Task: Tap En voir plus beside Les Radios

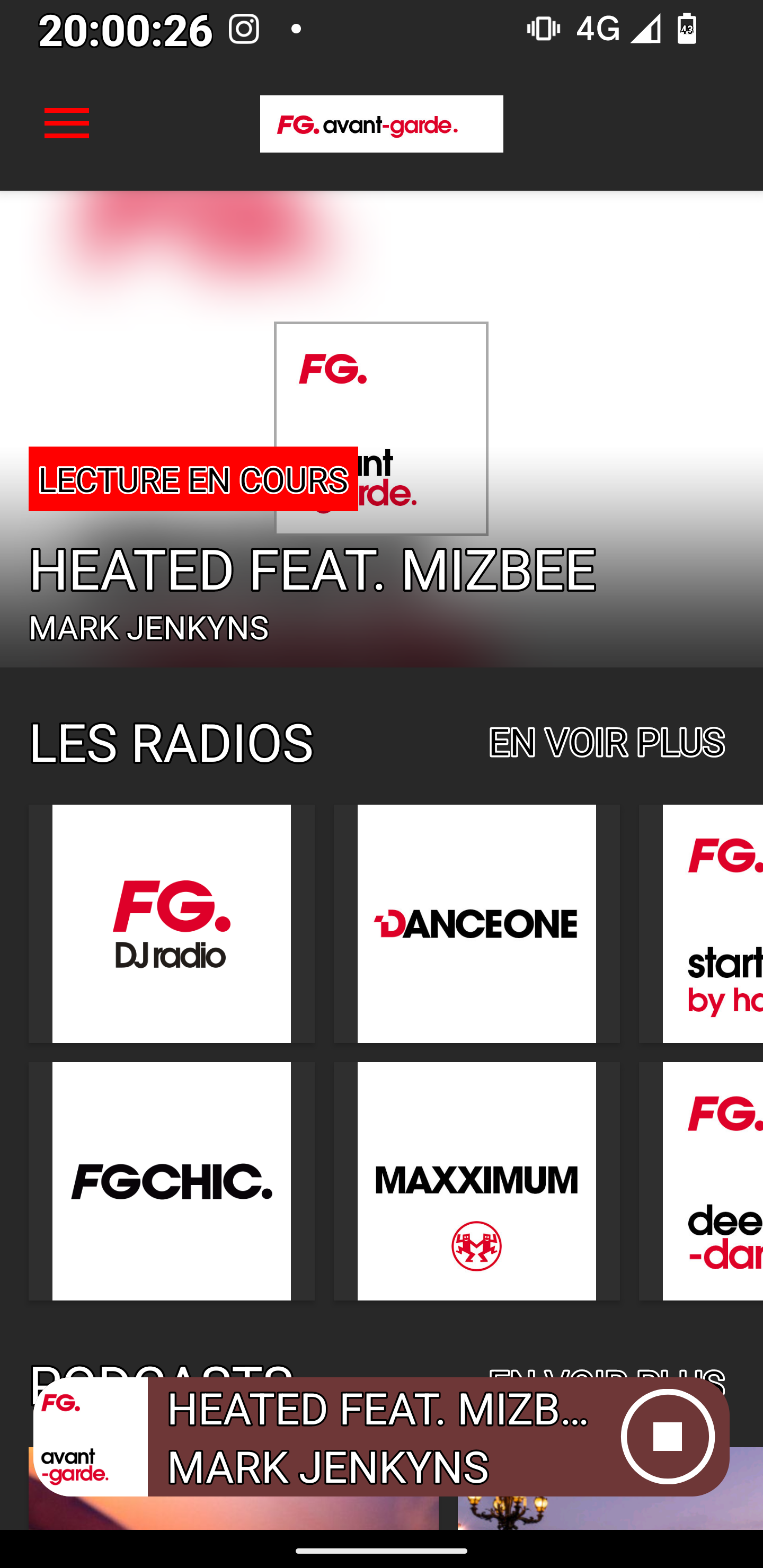Action: point(606,742)
